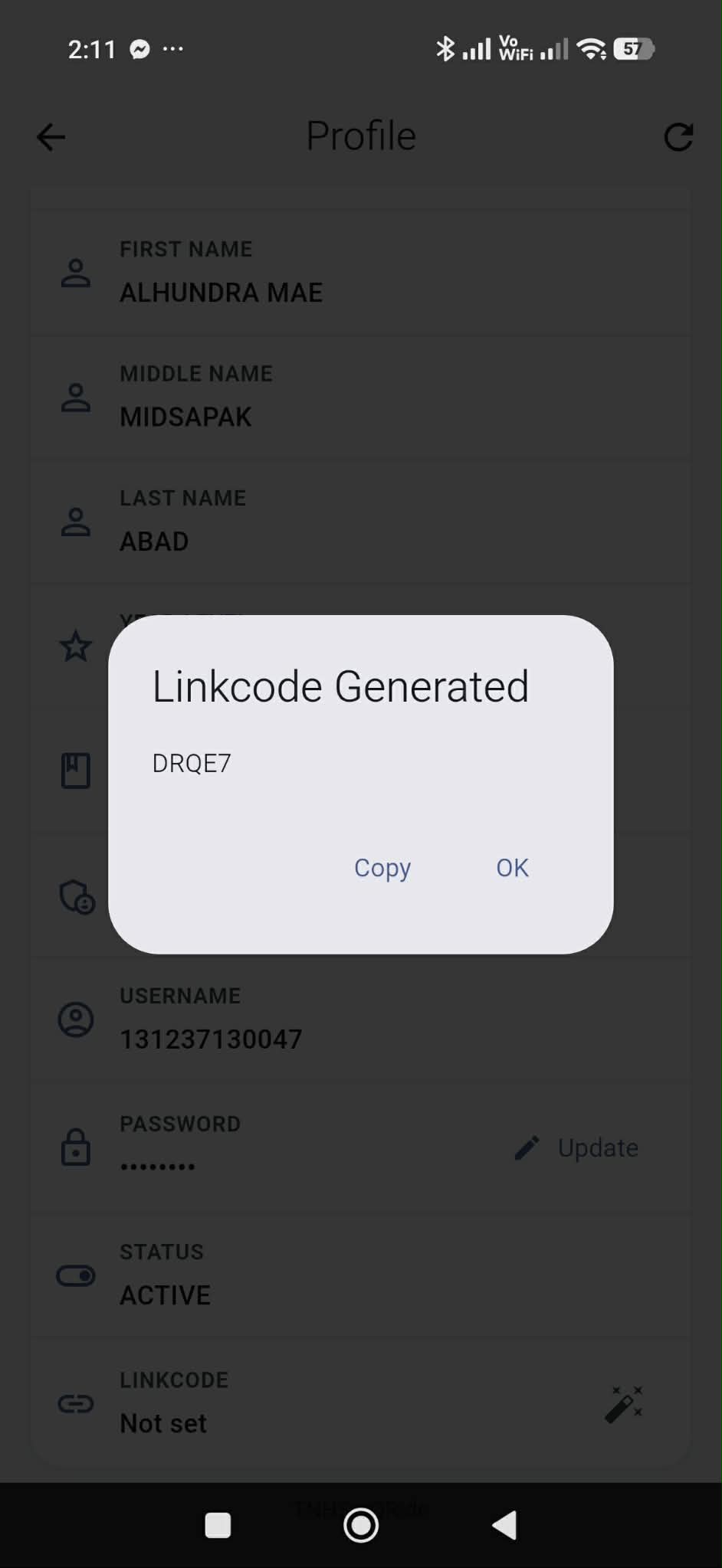
Task: Select the circular user icon beside USERNAME
Action: click(x=74, y=1019)
